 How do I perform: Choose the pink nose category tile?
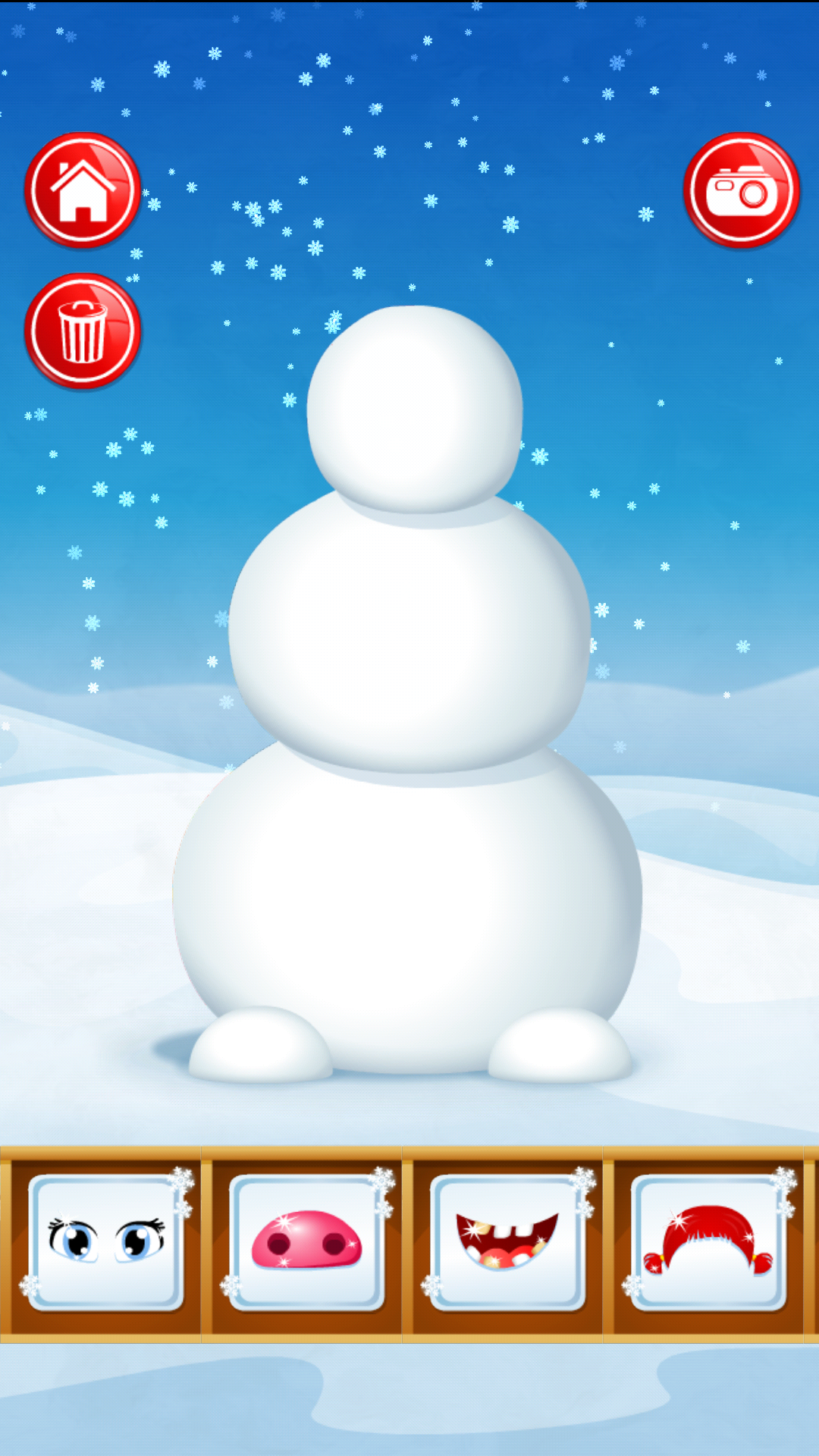pyautogui.click(x=306, y=1242)
